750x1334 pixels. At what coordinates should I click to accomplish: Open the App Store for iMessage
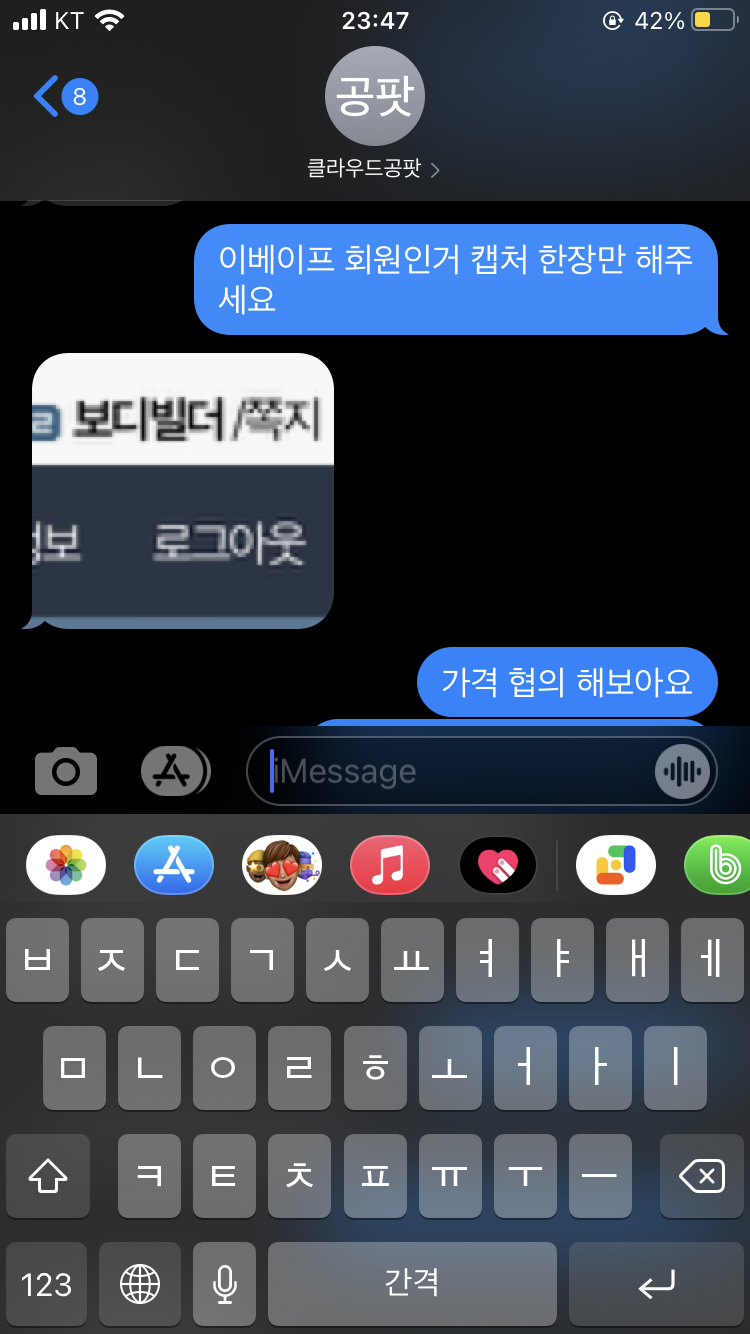point(174,865)
